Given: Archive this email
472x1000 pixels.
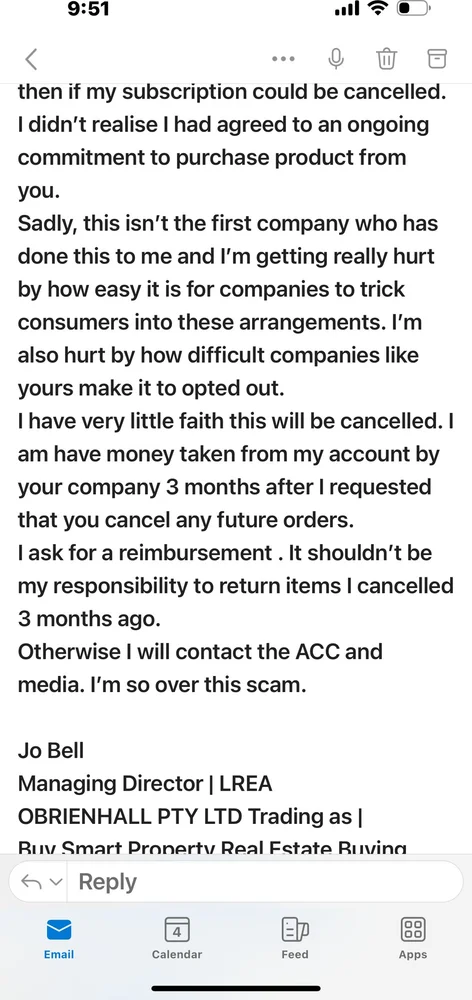Looking at the screenshot, I should [437, 59].
